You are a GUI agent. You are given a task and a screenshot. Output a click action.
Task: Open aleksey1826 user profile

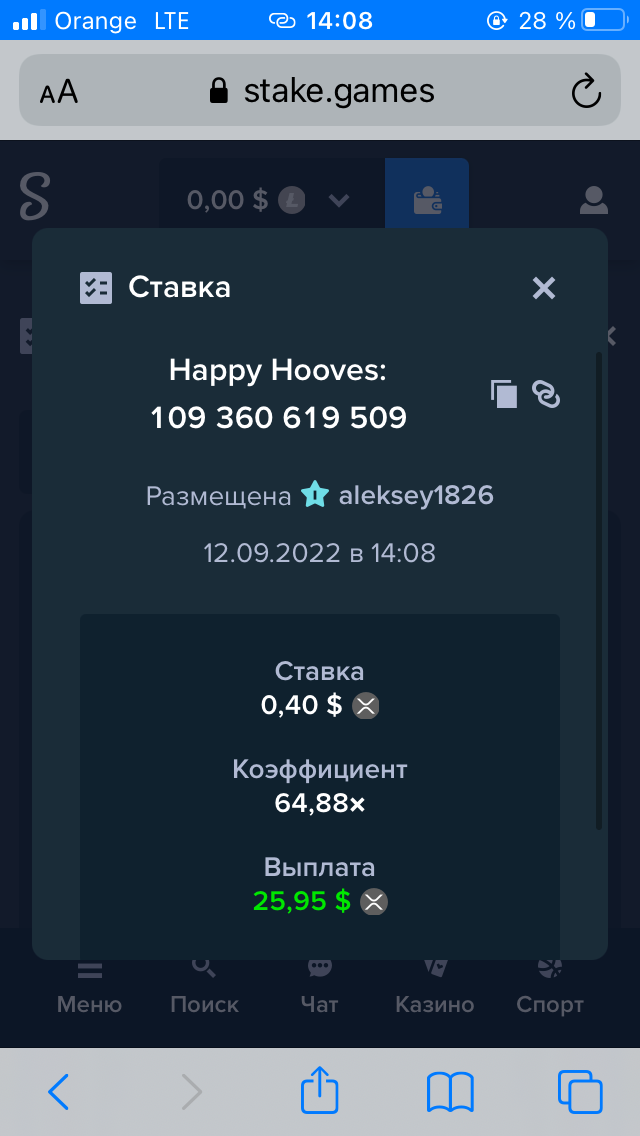(x=416, y=496)
